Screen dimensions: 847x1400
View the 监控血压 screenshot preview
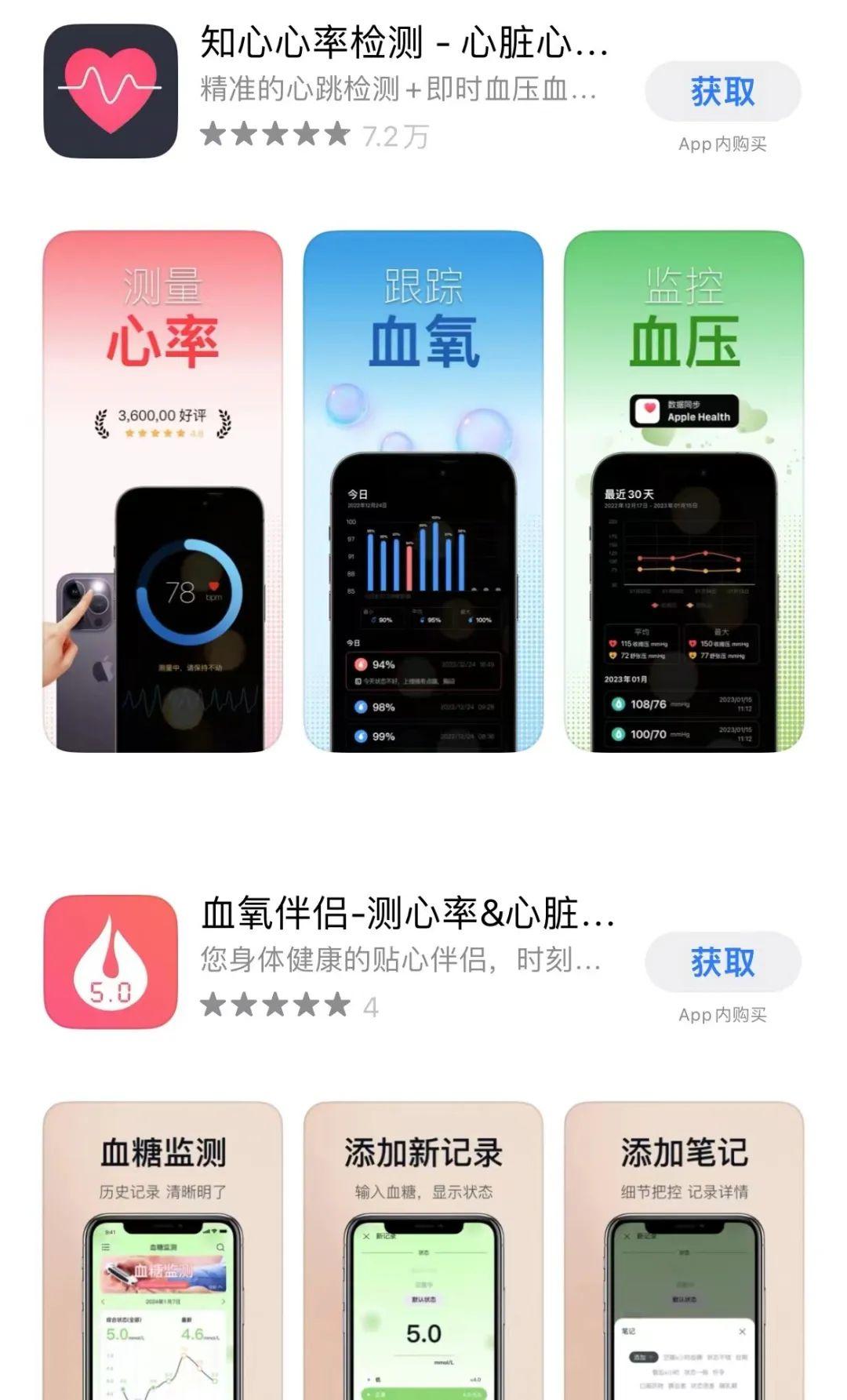[684, 491]
